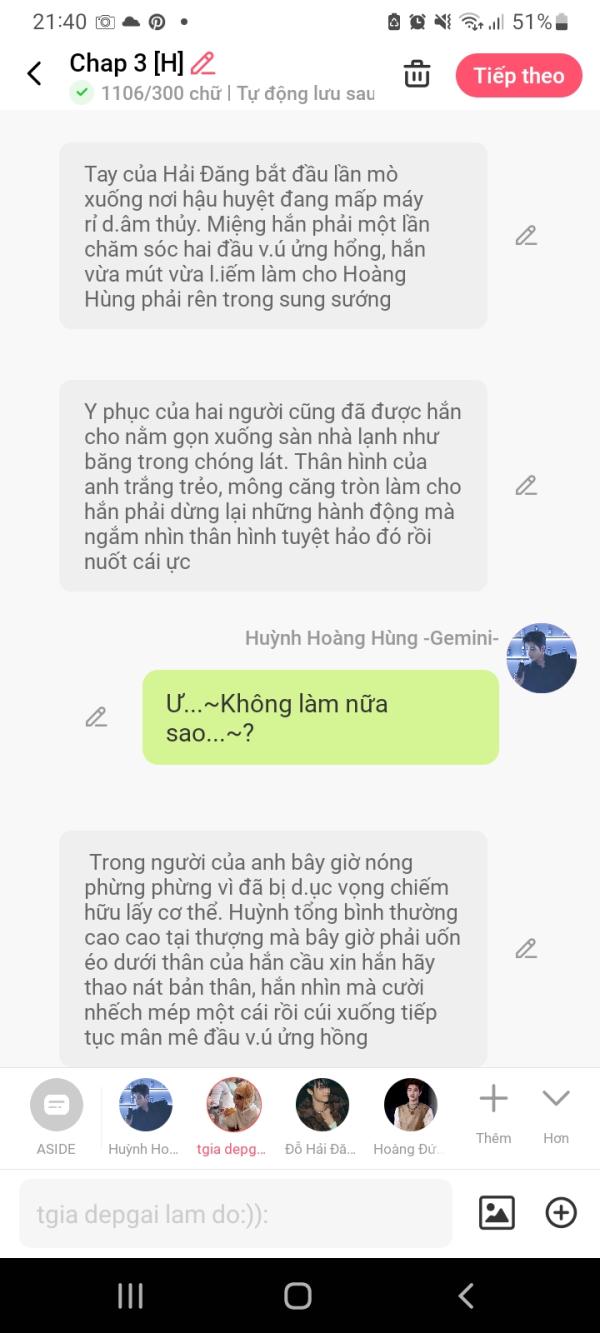
Task: Edit the paragraph starting with 'Trong người của anh'
Action: (526, 949)
